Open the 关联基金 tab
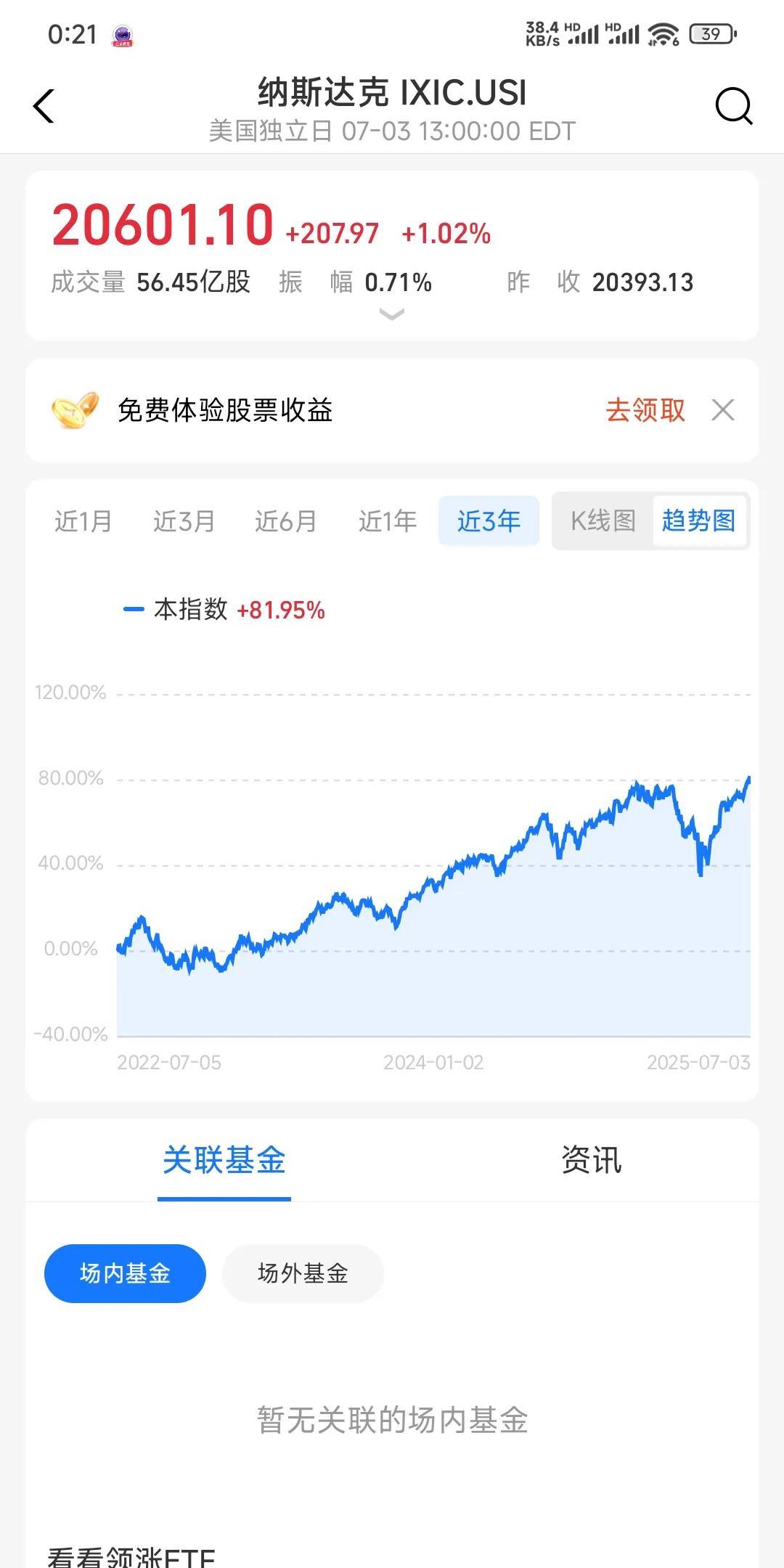The height and width of the screenshot is (1568, 784). click(224, 1160)
